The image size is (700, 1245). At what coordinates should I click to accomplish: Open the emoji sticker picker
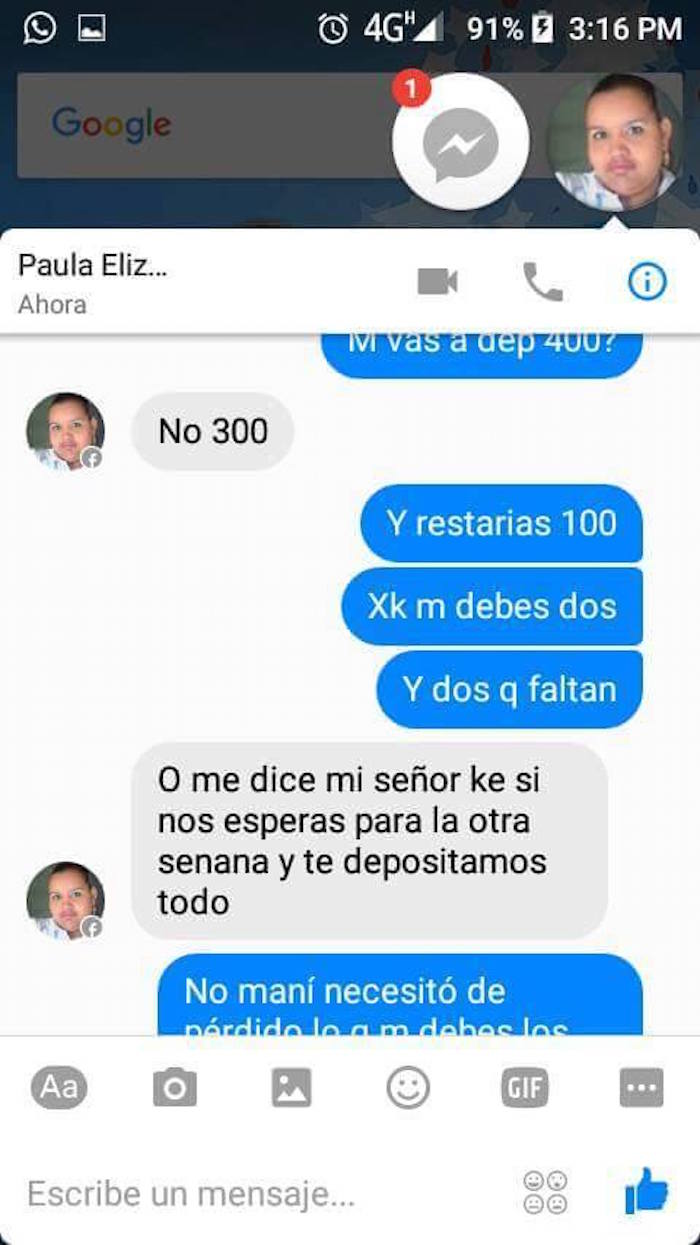408,1087
